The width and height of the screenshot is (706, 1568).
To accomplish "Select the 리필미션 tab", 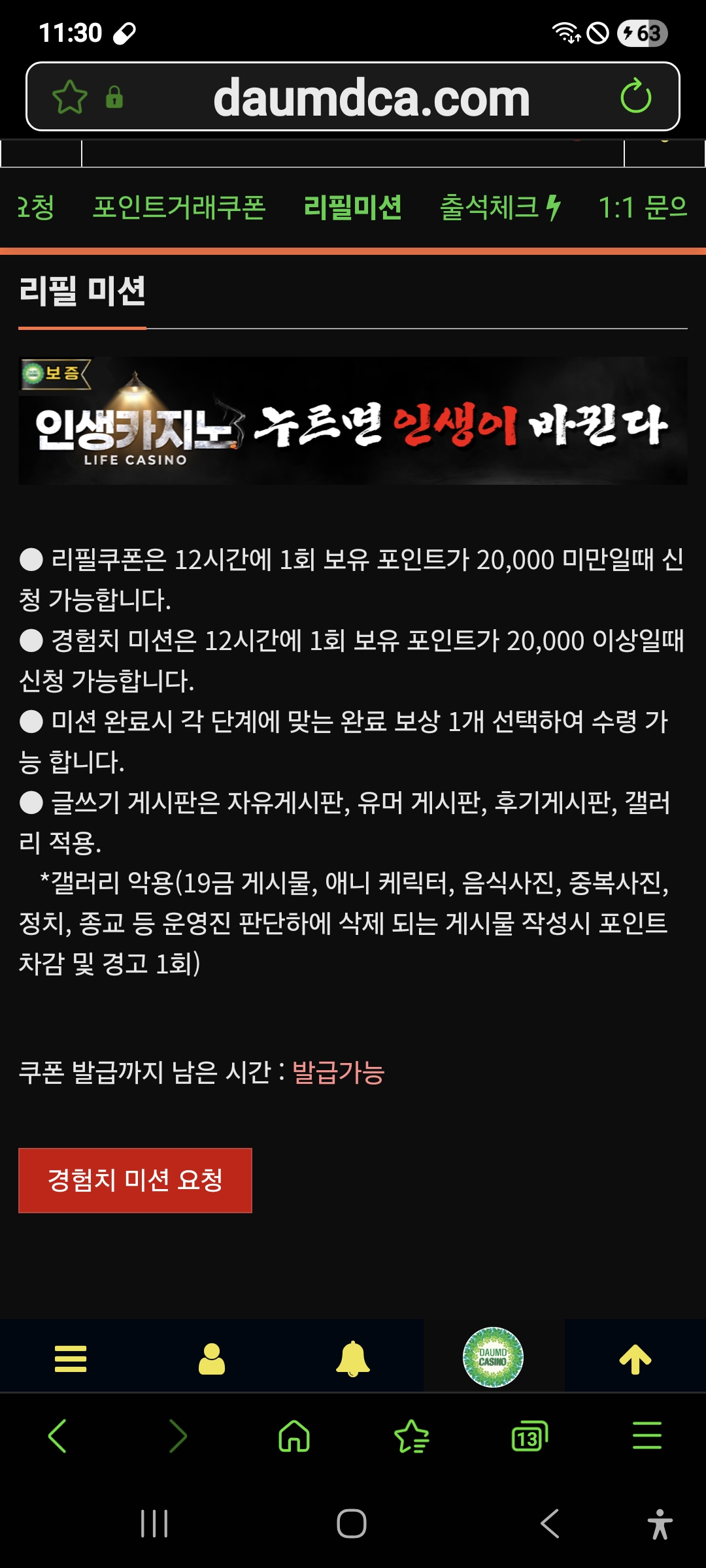I will point(353,208).
